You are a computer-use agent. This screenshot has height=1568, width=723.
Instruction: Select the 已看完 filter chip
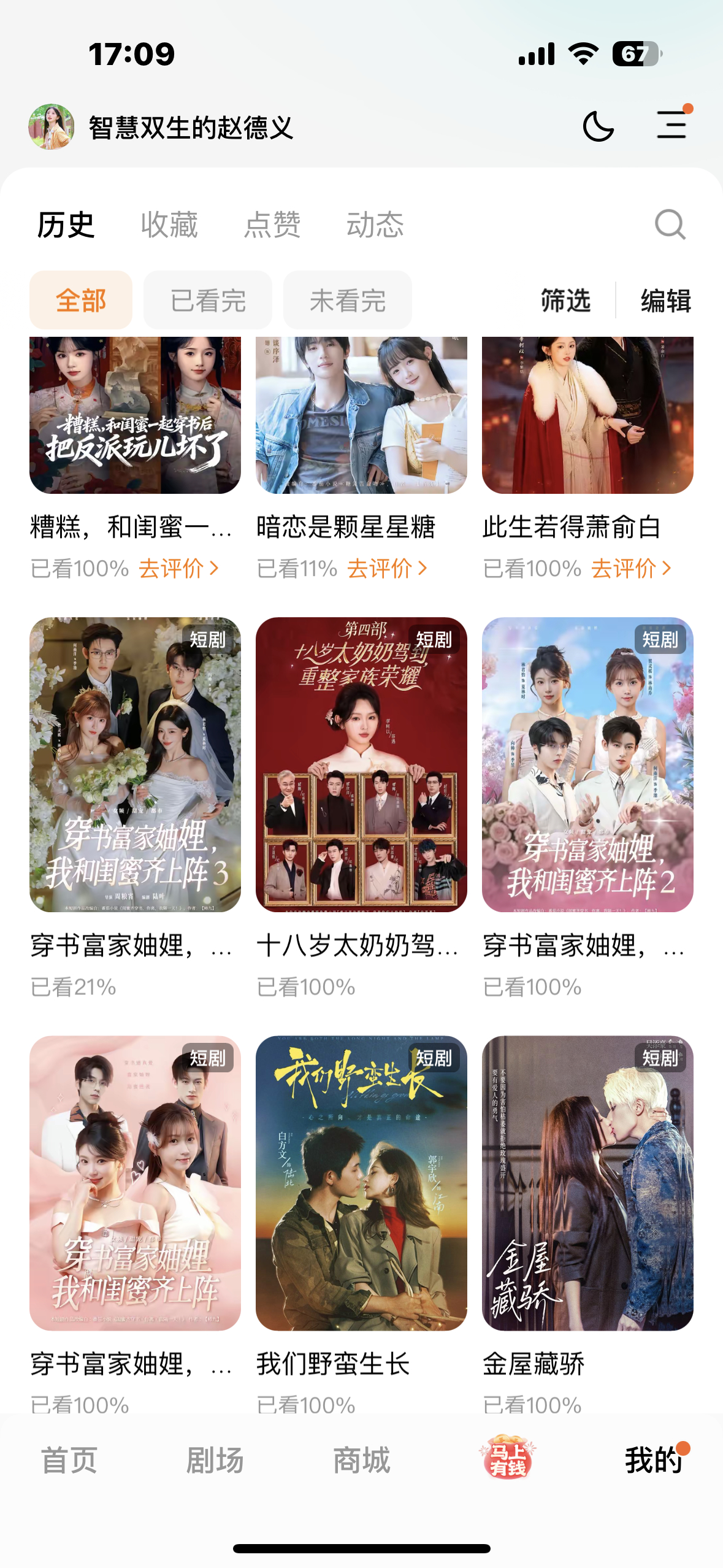[208, 301]
